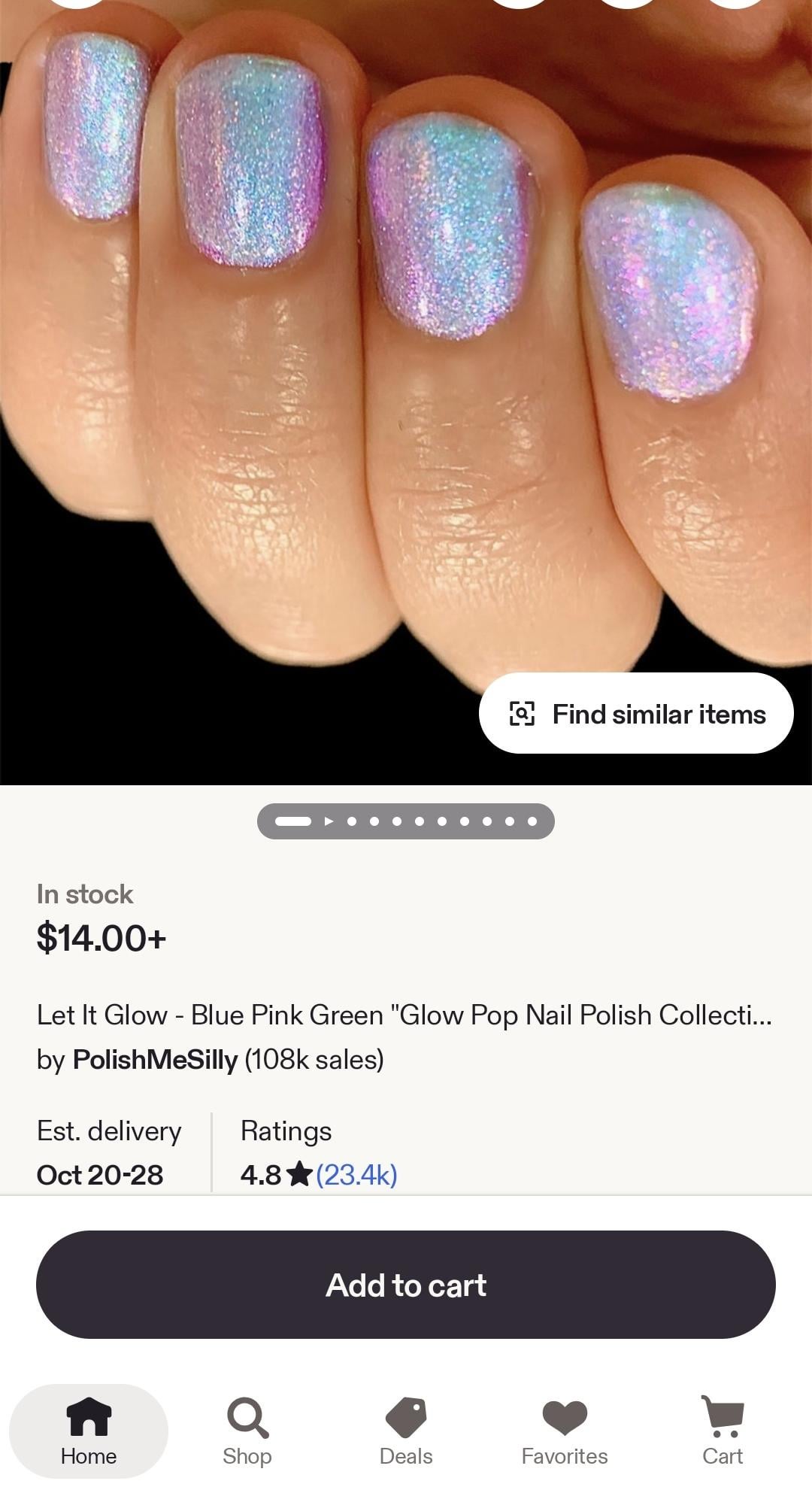View the 23.4k ratings

point(356,1174)
